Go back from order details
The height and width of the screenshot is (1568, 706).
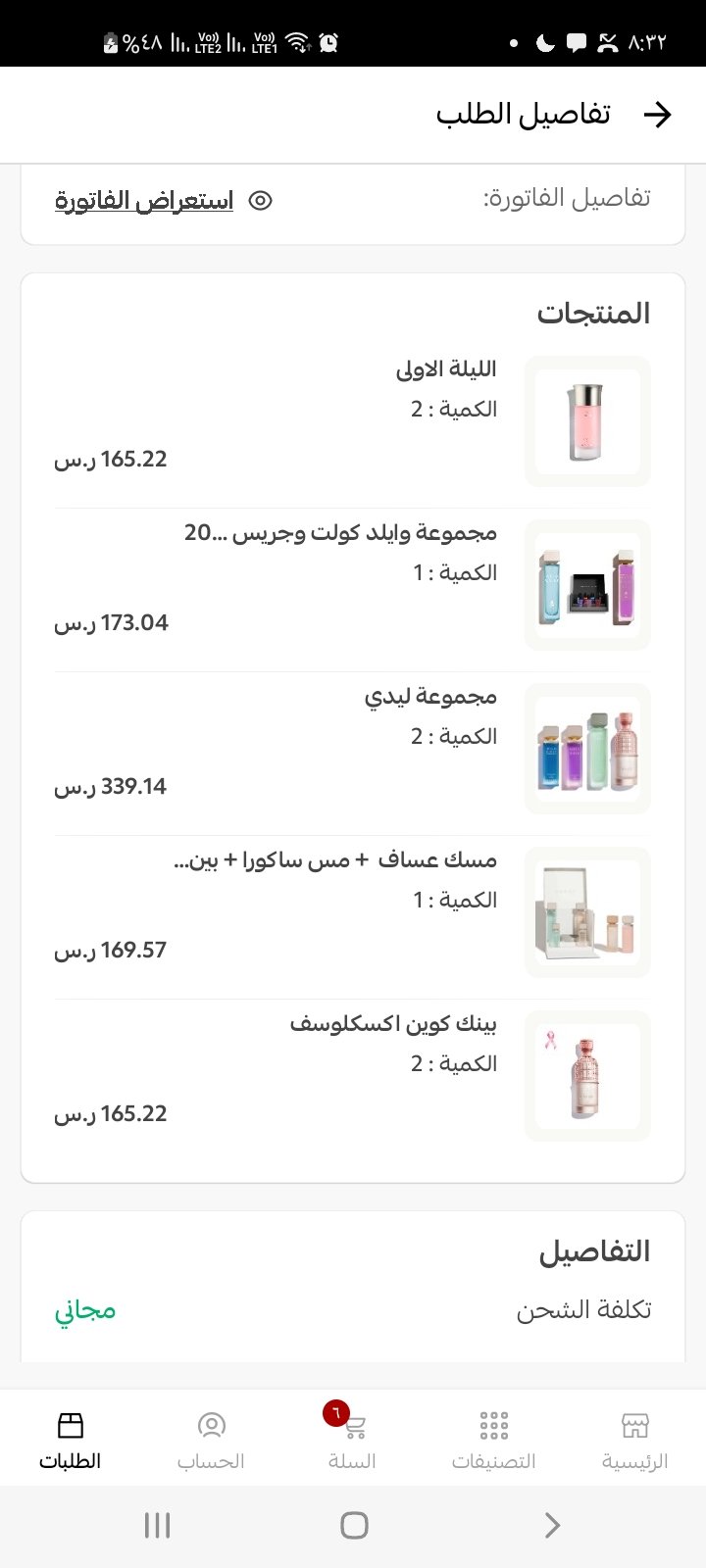[657, 115]
